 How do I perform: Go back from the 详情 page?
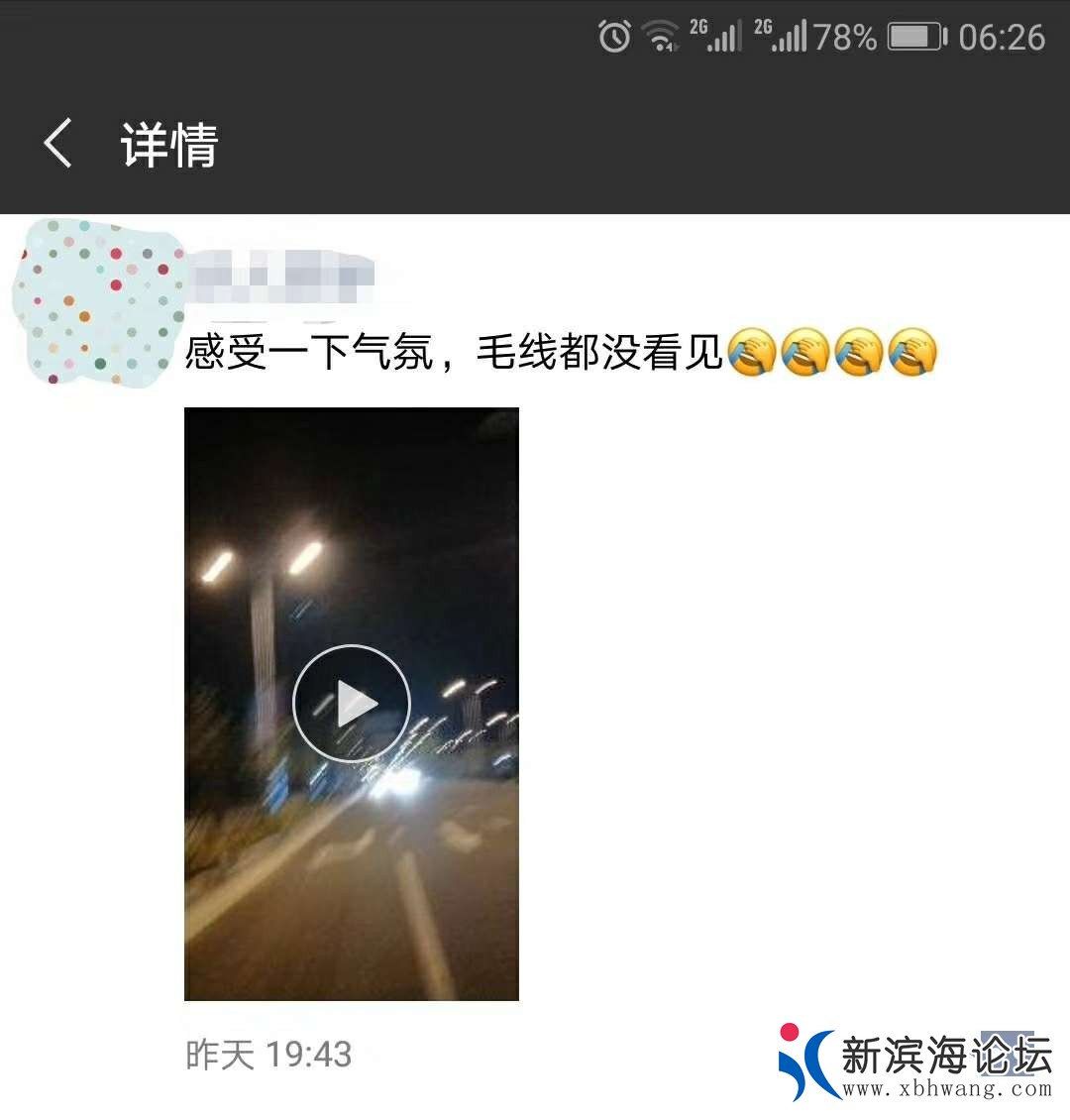pos(59,144)
